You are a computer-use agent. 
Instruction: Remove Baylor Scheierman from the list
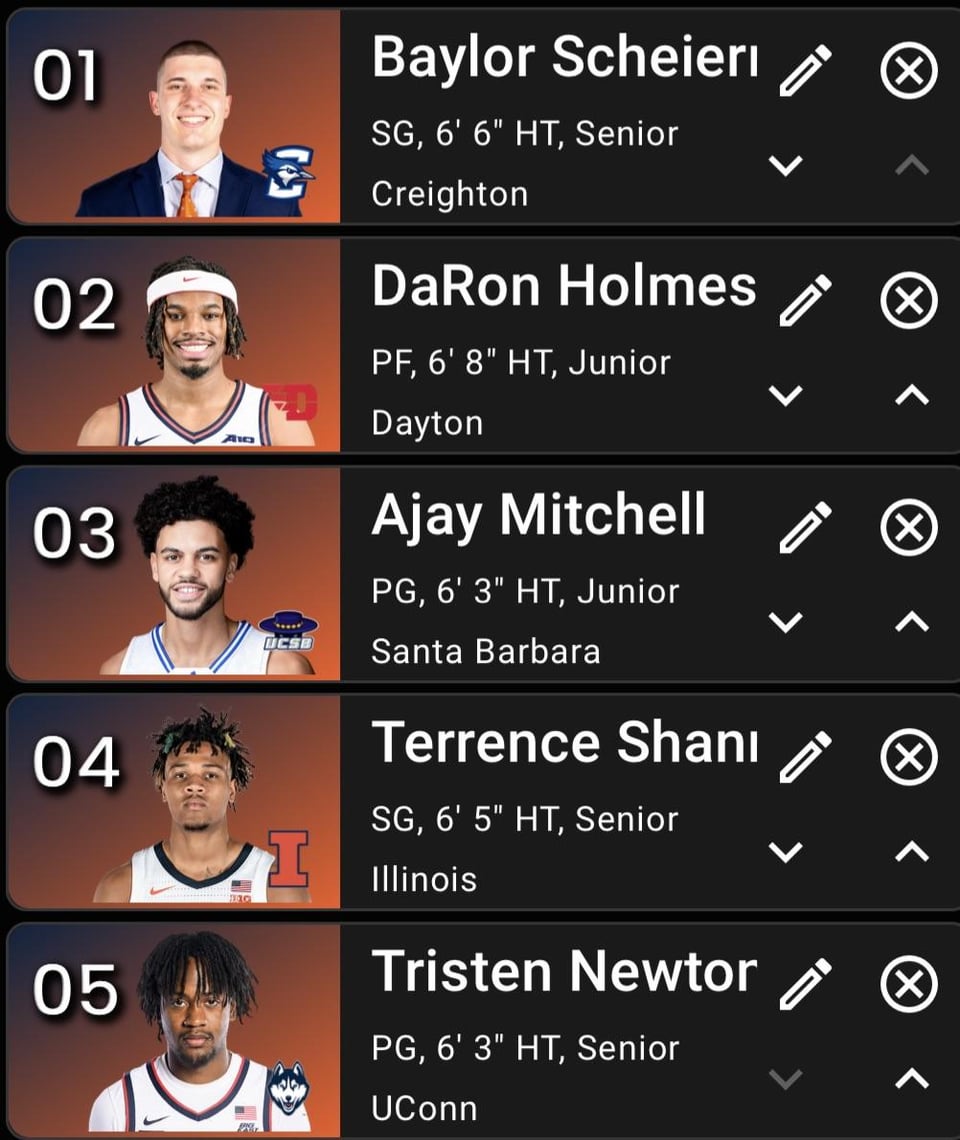(x=908, y=72)
